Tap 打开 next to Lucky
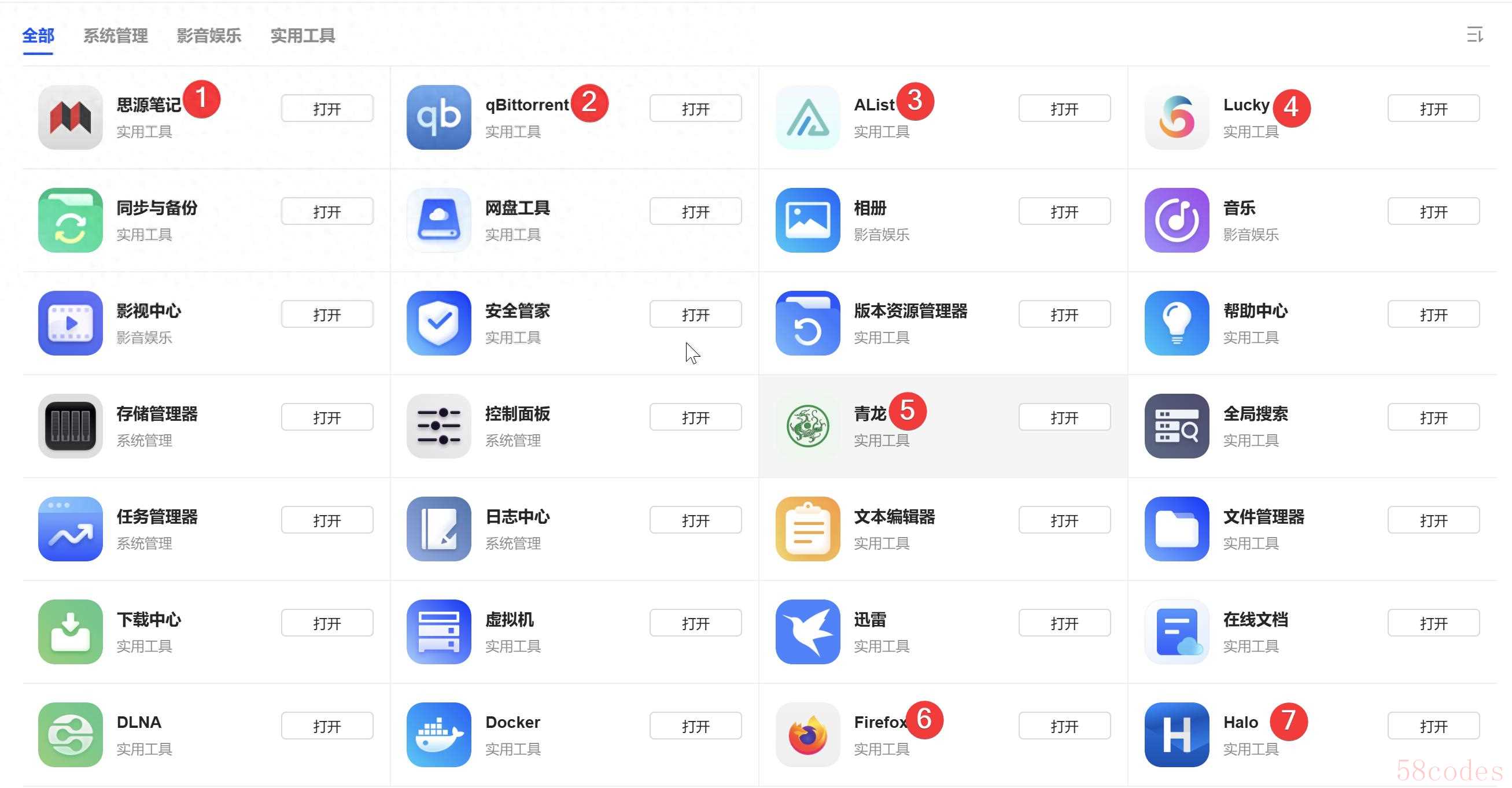Image resolution: width=1512 pixels, height=788 pixels. click(1433, 109)
